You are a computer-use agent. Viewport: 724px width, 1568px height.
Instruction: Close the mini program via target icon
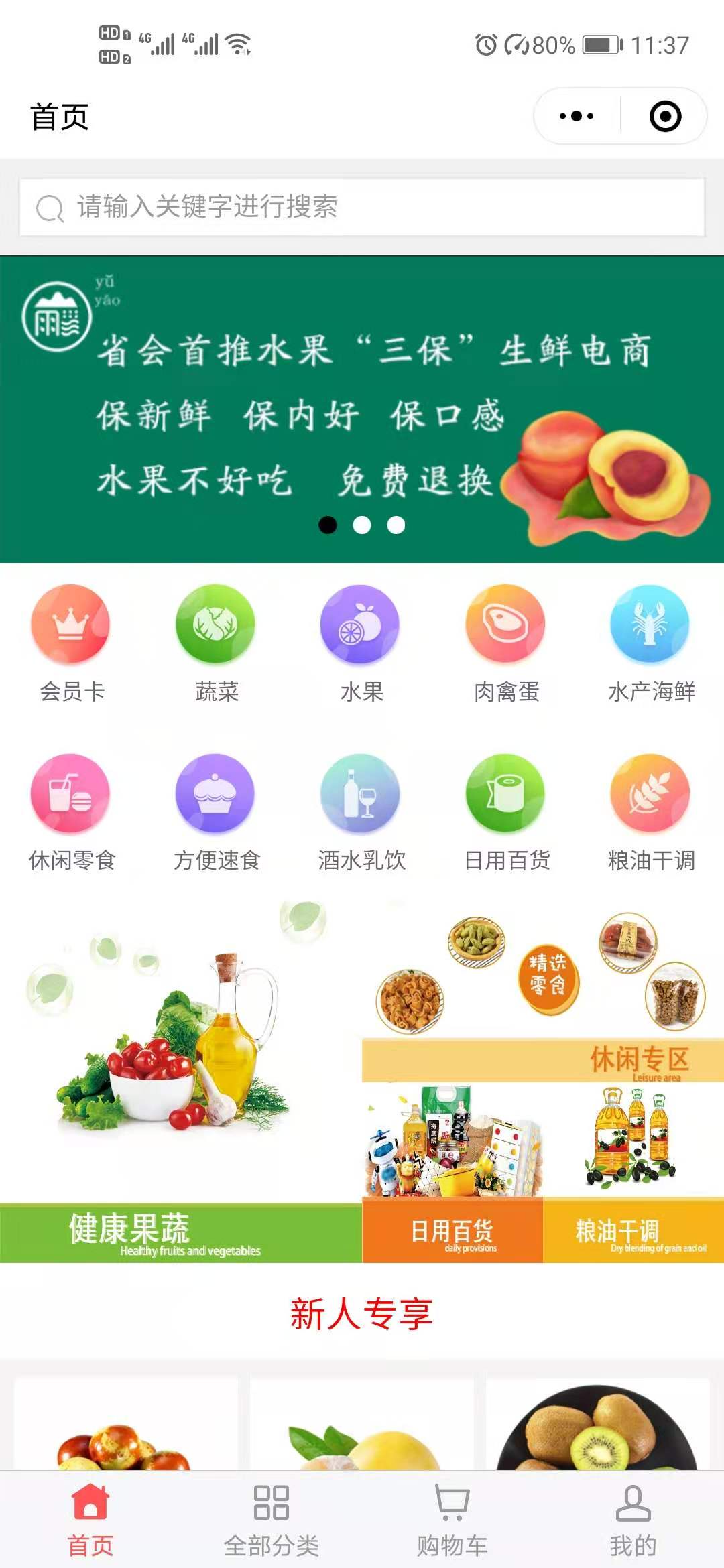click(x=665, y=116)
